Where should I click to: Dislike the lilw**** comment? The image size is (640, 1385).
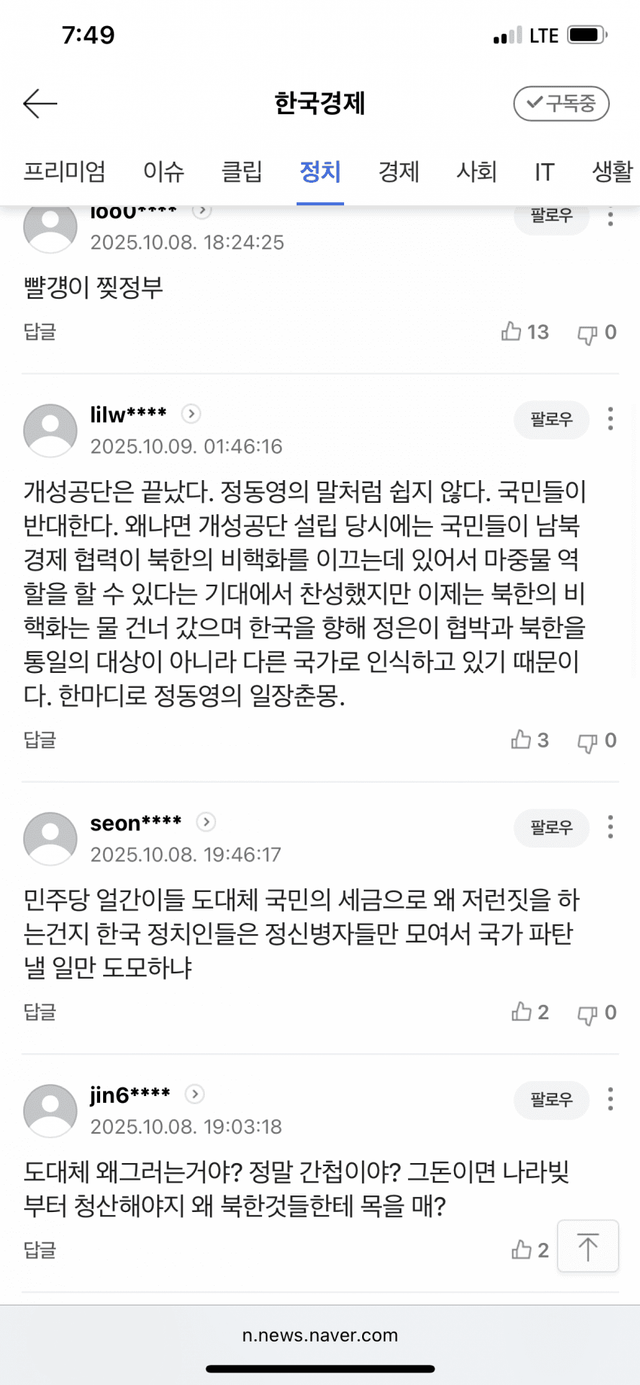[597, 741]
